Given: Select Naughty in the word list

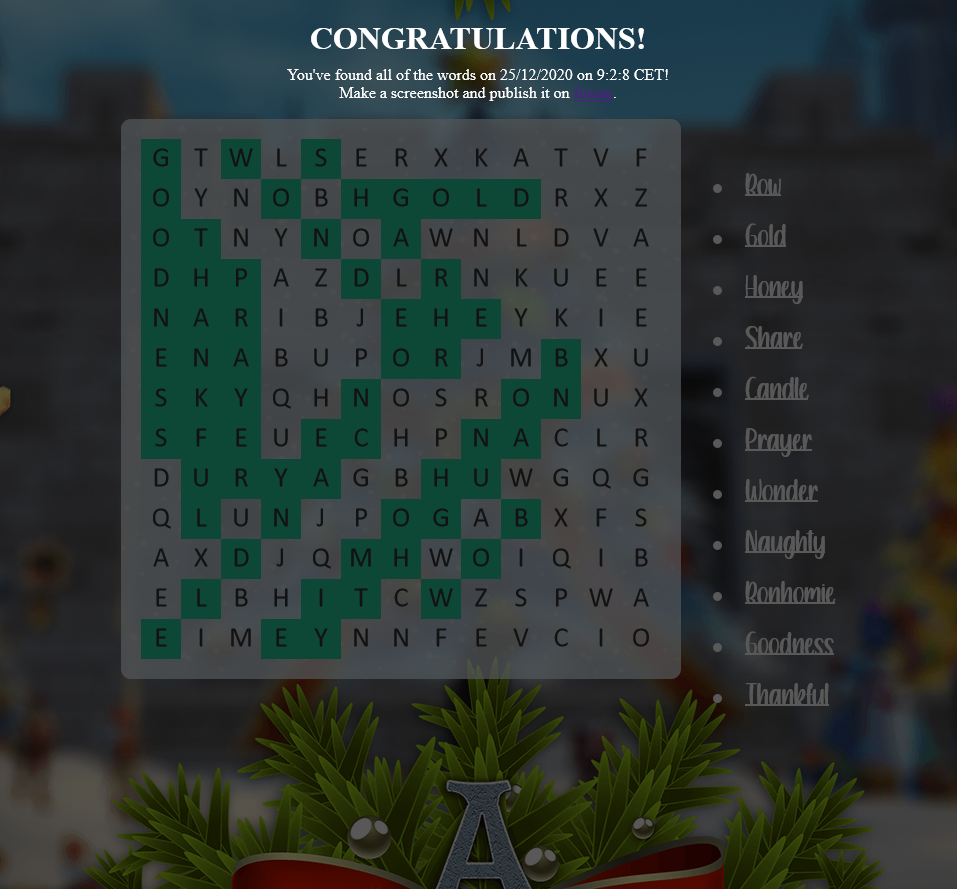Looking at the screenshot, I should pos(784,542).
